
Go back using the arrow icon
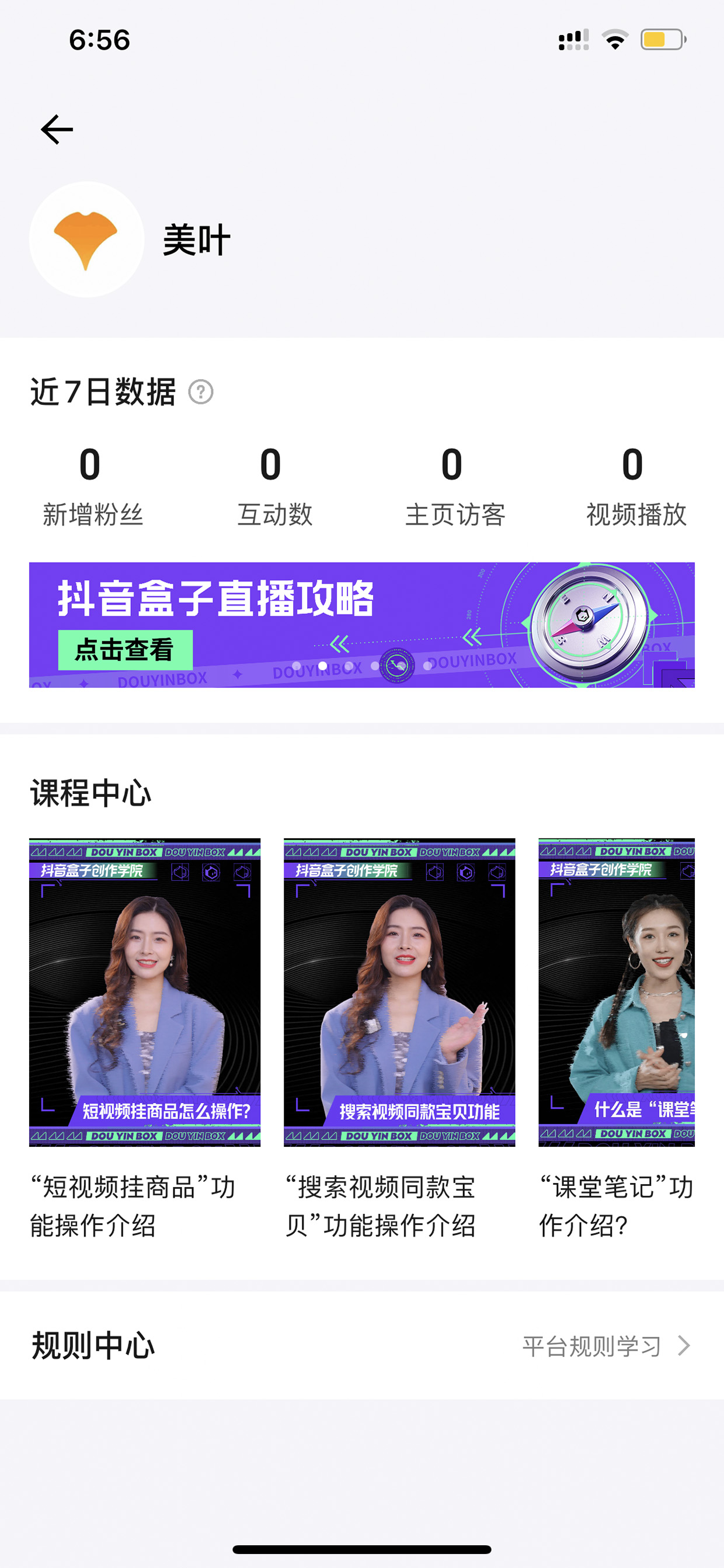(x=57, y=130)
